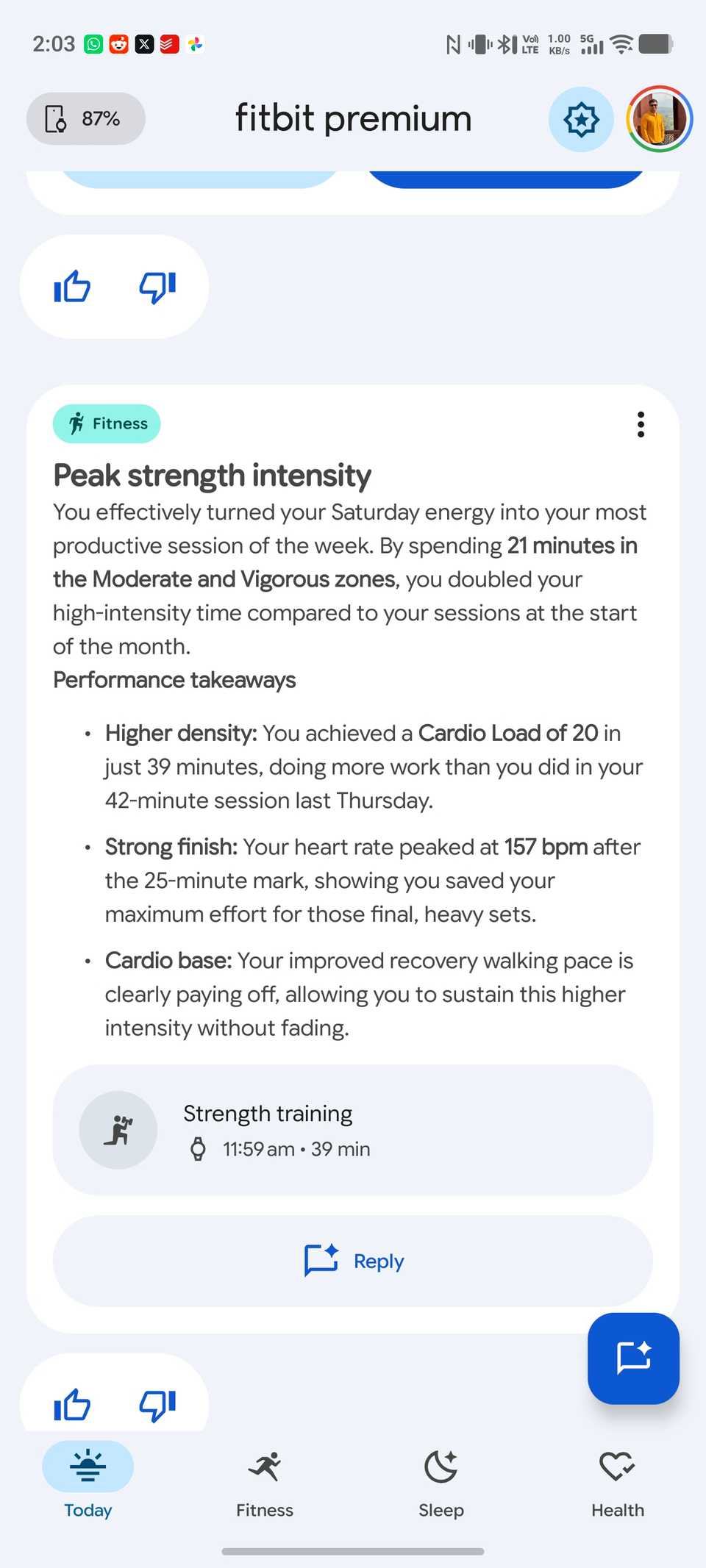
Task: Open overflow menu on Peak strength intensity card
Action: pos(641,424)
